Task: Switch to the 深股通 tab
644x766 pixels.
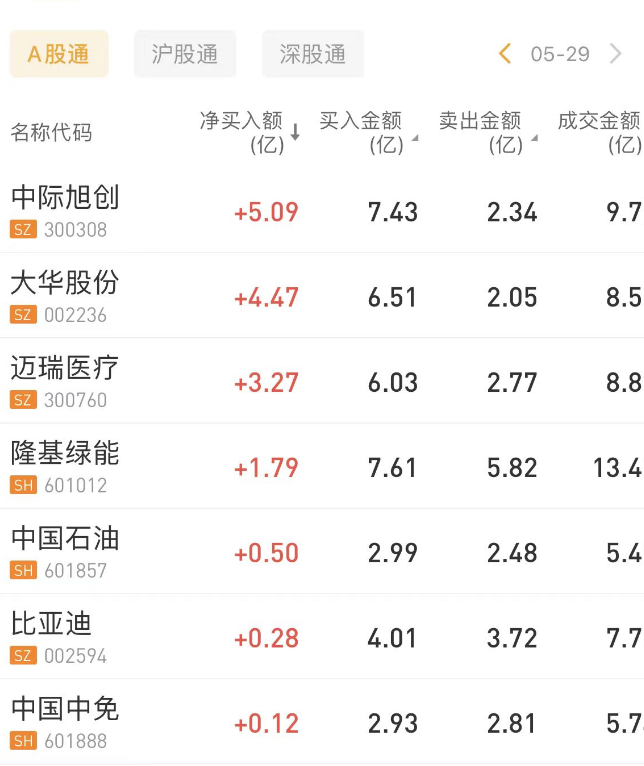Action: coord(313,54)
